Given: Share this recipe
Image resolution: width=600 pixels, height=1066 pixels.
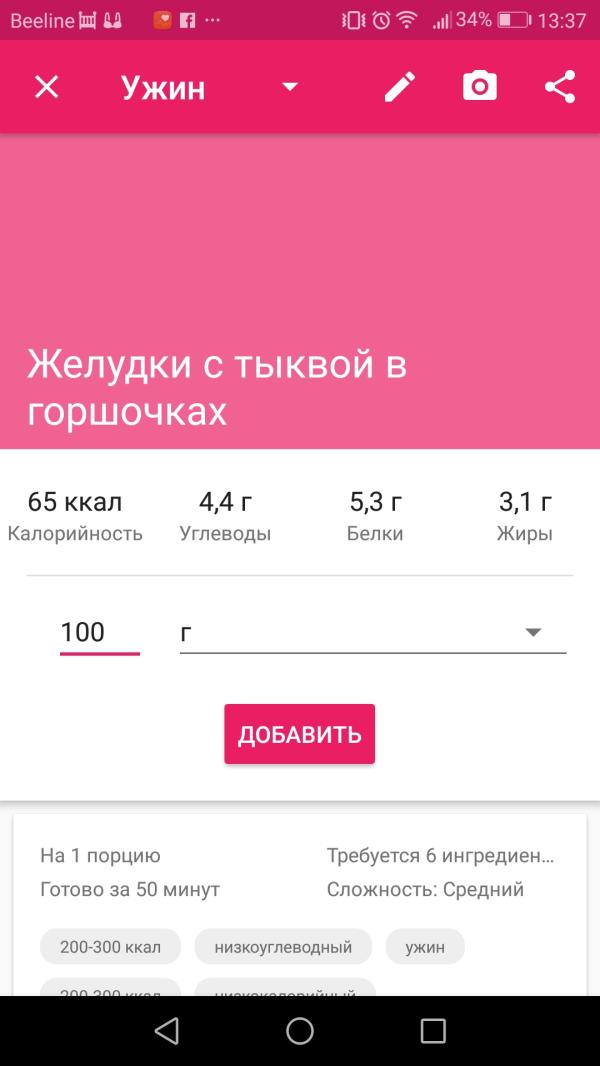Looking at the screenshot, I should tap(560, 88).
